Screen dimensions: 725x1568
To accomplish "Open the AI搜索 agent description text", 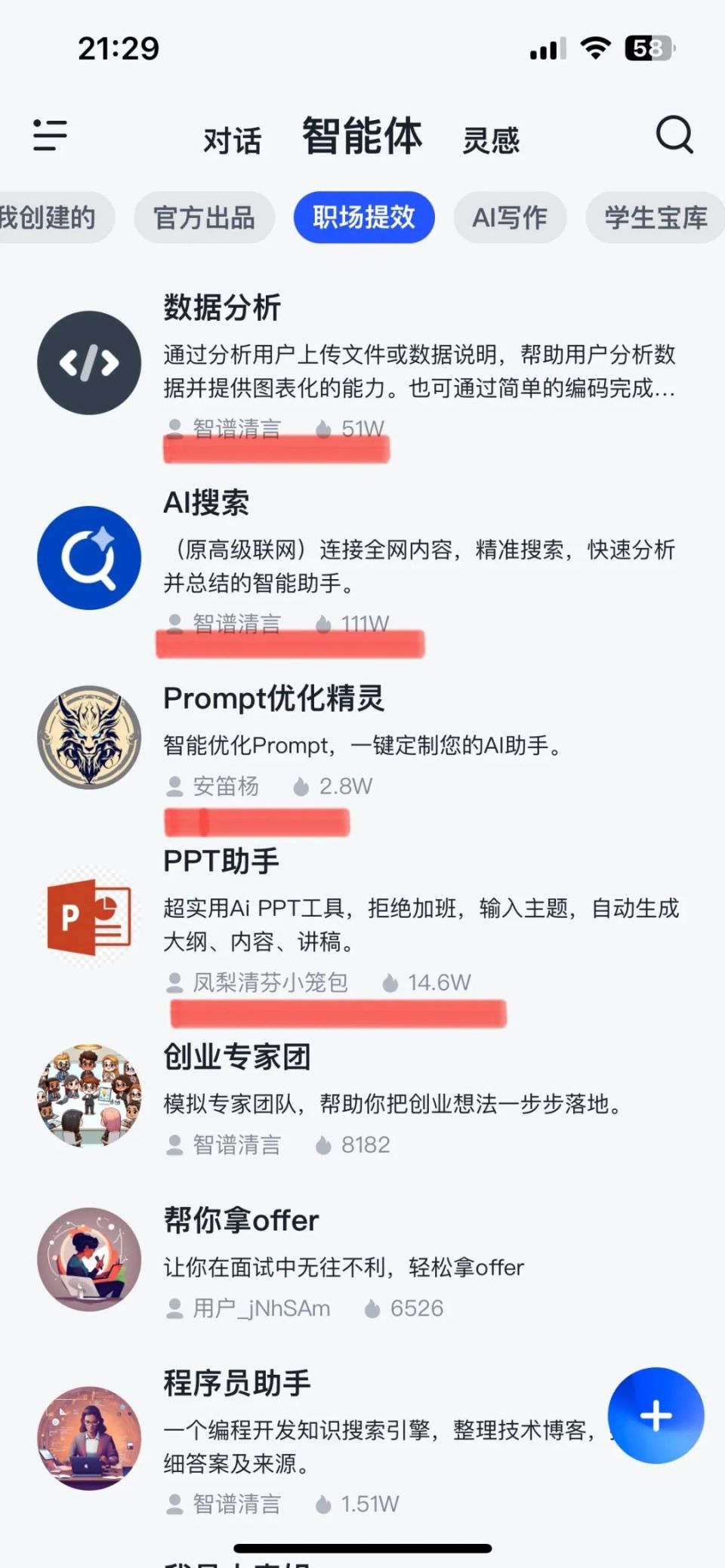I will pyautogui.click(x=421, y=566).
